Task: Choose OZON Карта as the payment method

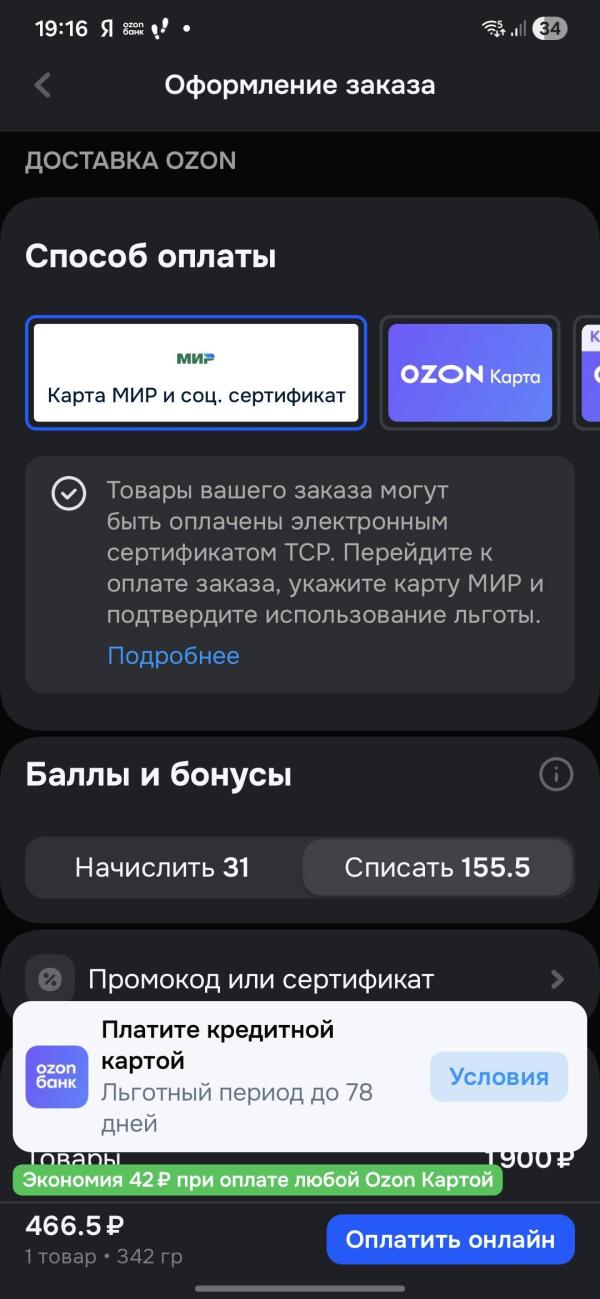Action: click(470, 373)
